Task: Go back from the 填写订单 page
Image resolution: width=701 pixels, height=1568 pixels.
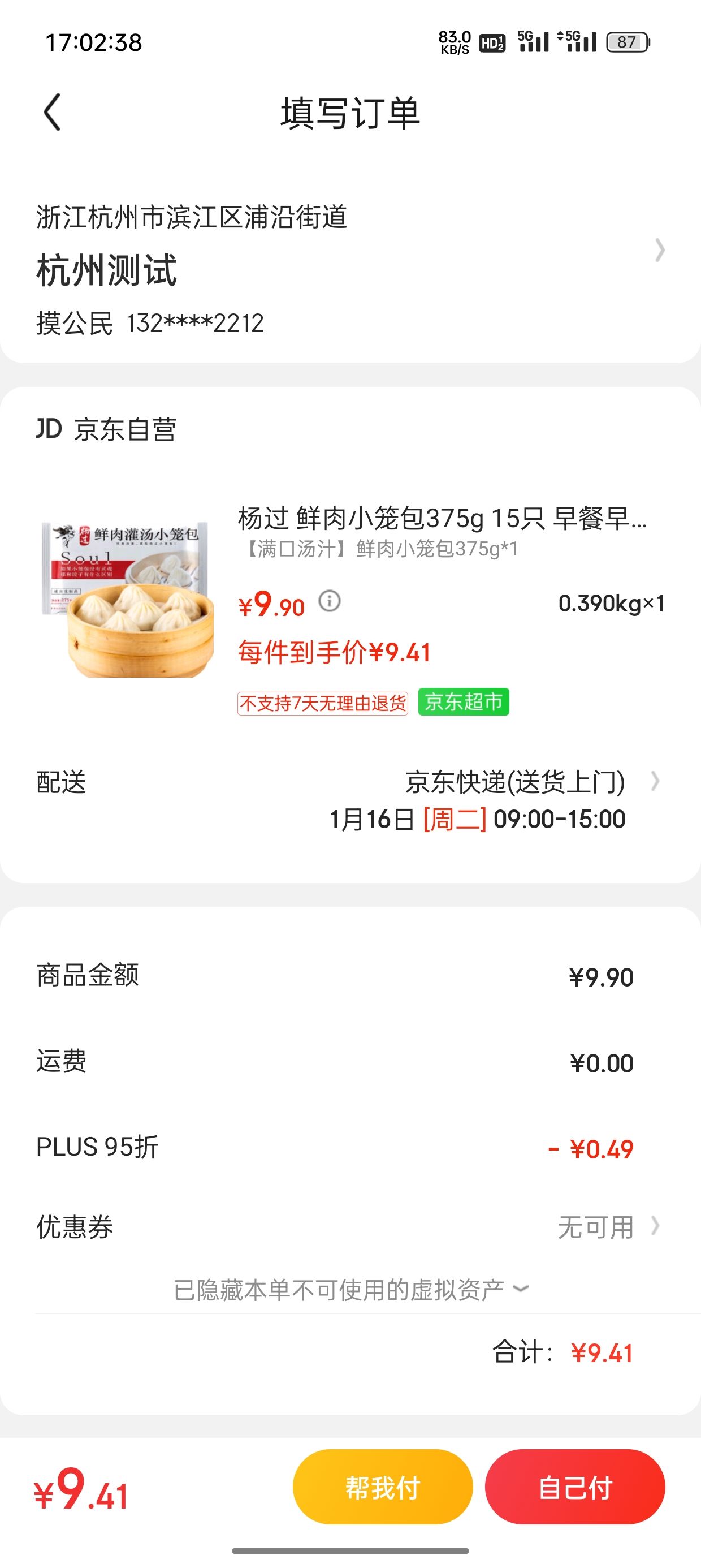Action: pyautogui.click(x=53, y=113)
